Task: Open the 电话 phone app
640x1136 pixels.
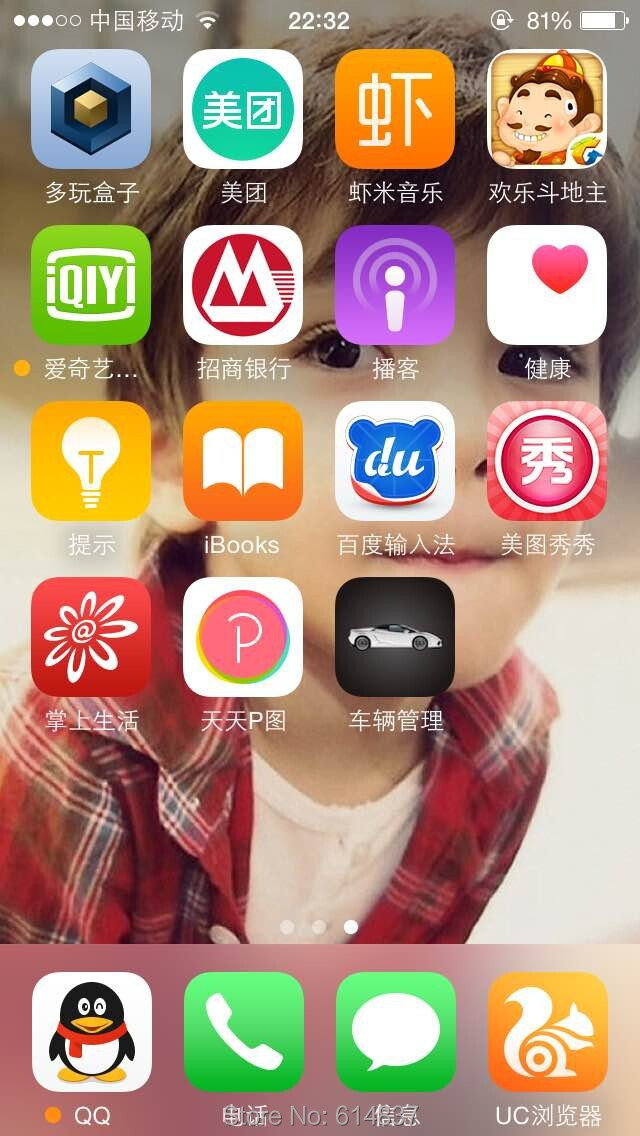Action: pyautogui.click(x=243, y=1032)
